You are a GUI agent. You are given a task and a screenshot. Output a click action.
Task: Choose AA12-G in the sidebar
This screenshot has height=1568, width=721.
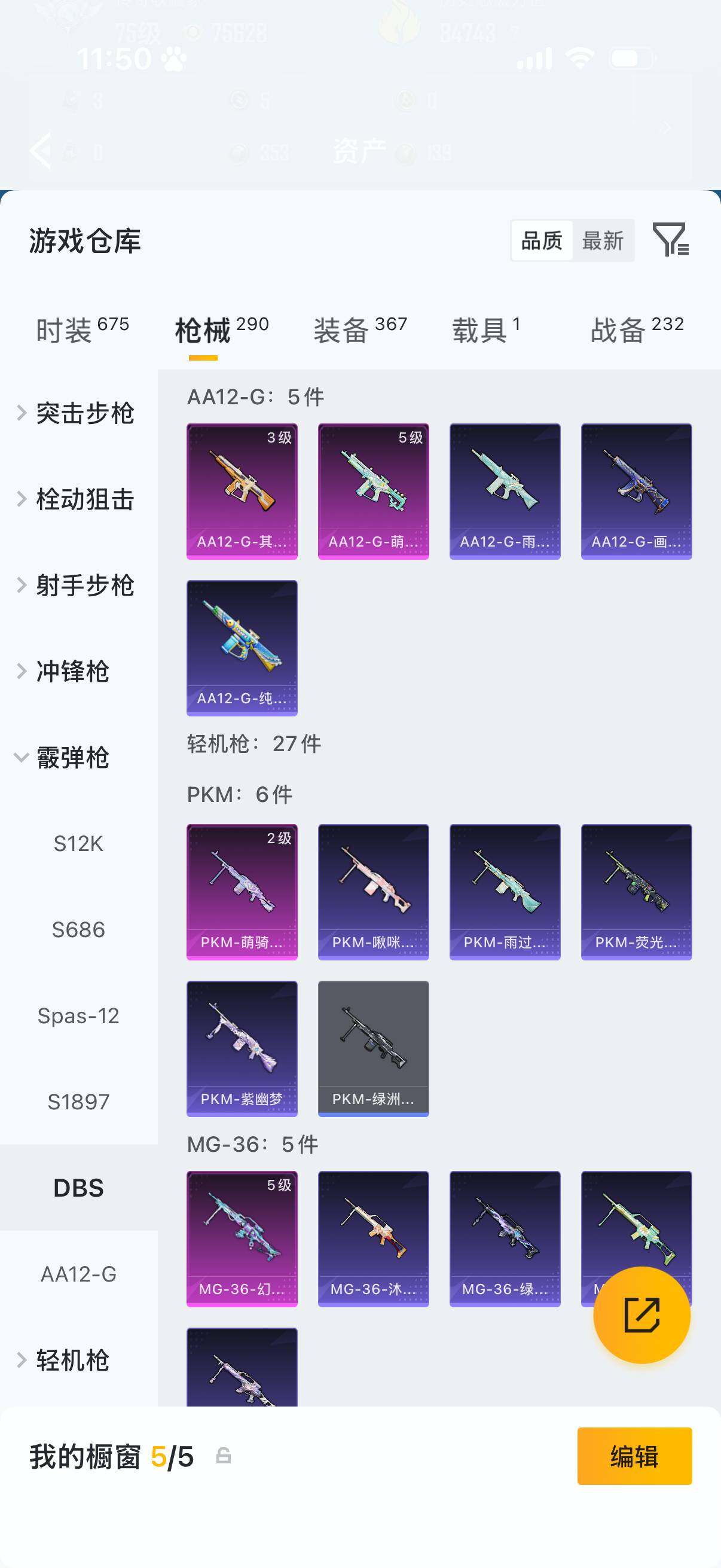(x=78, y=1274)
